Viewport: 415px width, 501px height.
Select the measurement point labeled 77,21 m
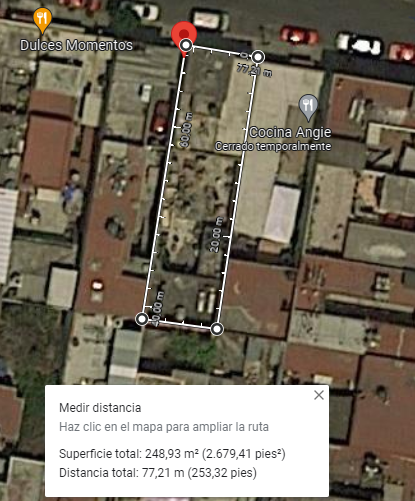click(x=258, y=57)
